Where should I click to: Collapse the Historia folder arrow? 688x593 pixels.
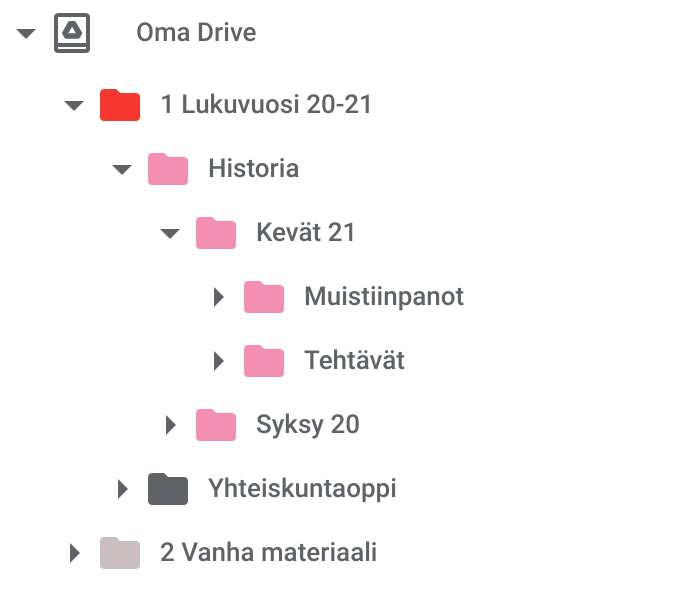pos(122,169)
